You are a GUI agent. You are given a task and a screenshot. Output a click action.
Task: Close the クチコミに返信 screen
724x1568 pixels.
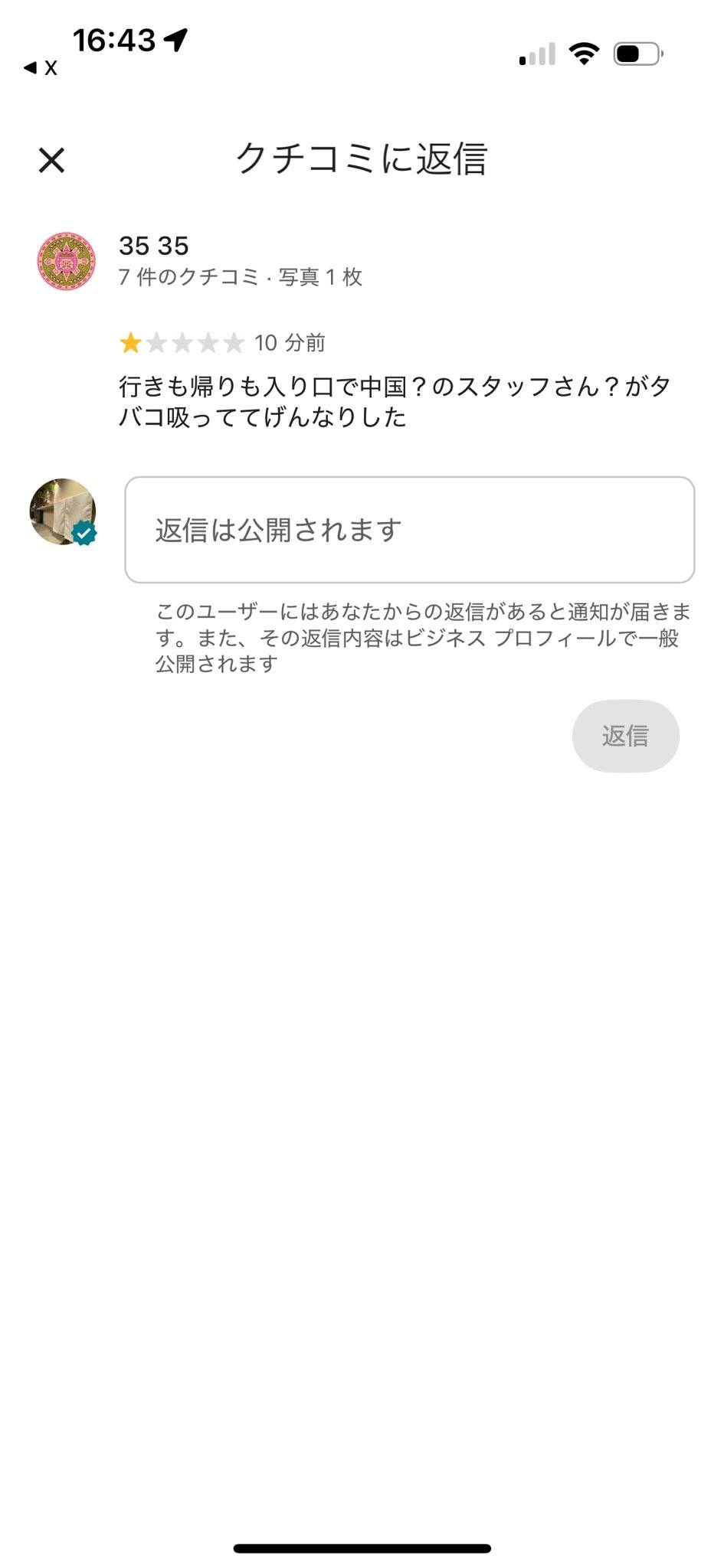point(51,161)
